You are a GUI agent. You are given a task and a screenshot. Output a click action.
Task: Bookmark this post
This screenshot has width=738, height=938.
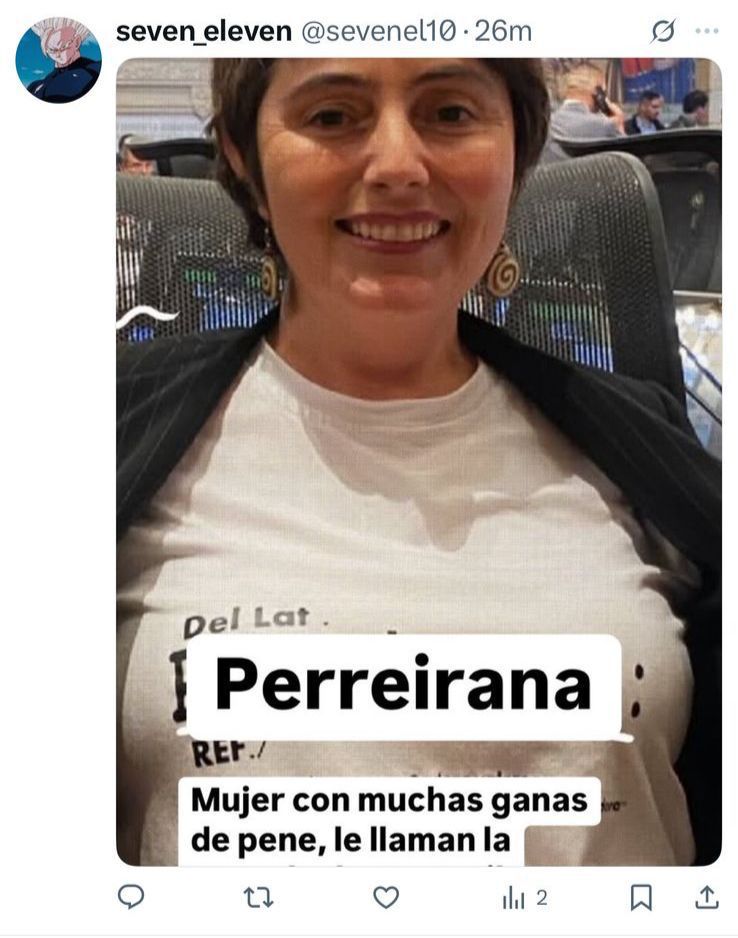tap(641, 897)
